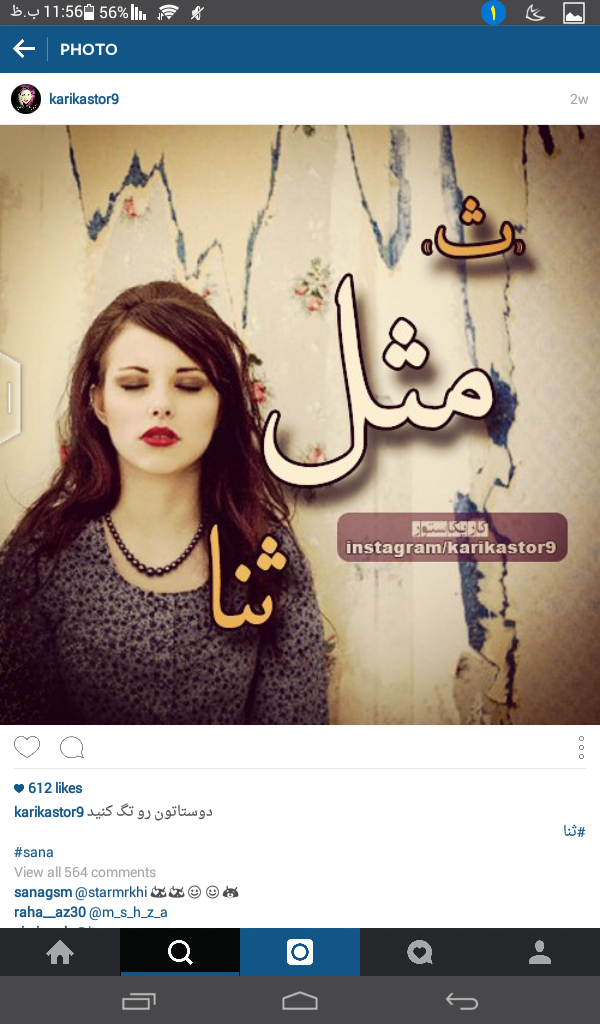Screen dimensions: 600x1024
Task: Open the @m_s_h_z_a mention
Action: tap(128, 912)
